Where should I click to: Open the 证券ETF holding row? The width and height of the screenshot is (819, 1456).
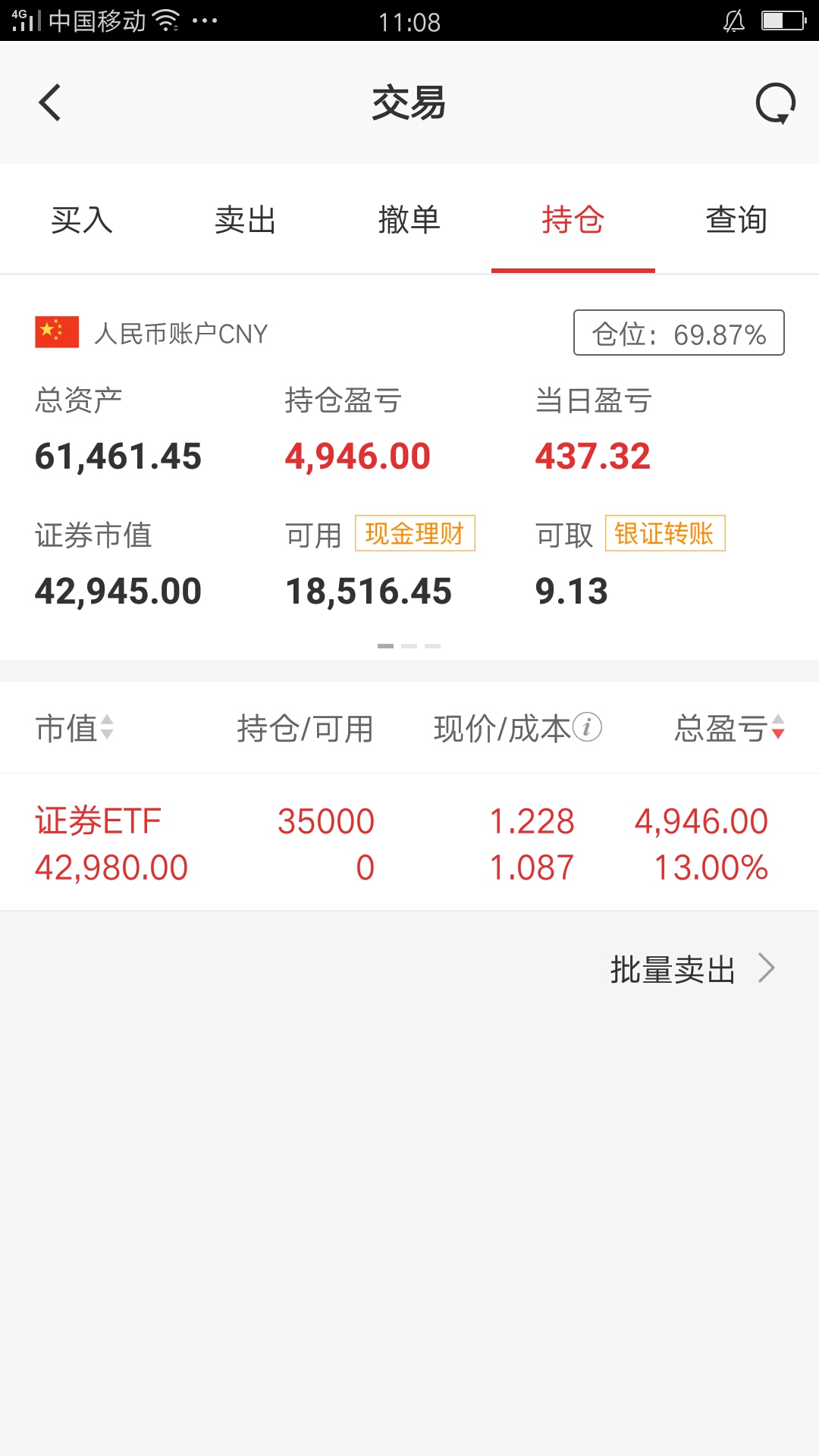tap(409, 843)
